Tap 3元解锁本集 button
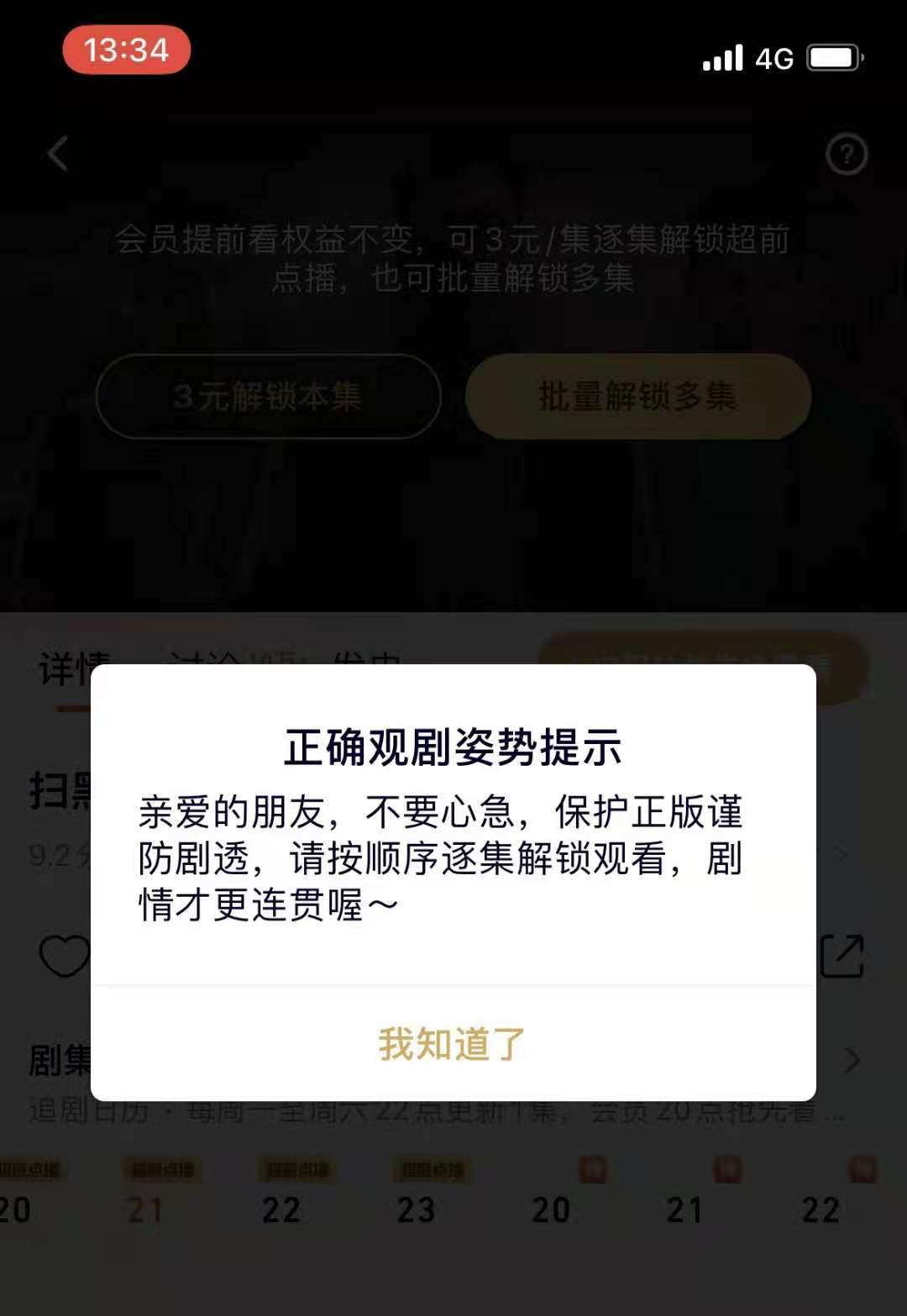The height and width of the screenshot is (1316, 907). 268,396
